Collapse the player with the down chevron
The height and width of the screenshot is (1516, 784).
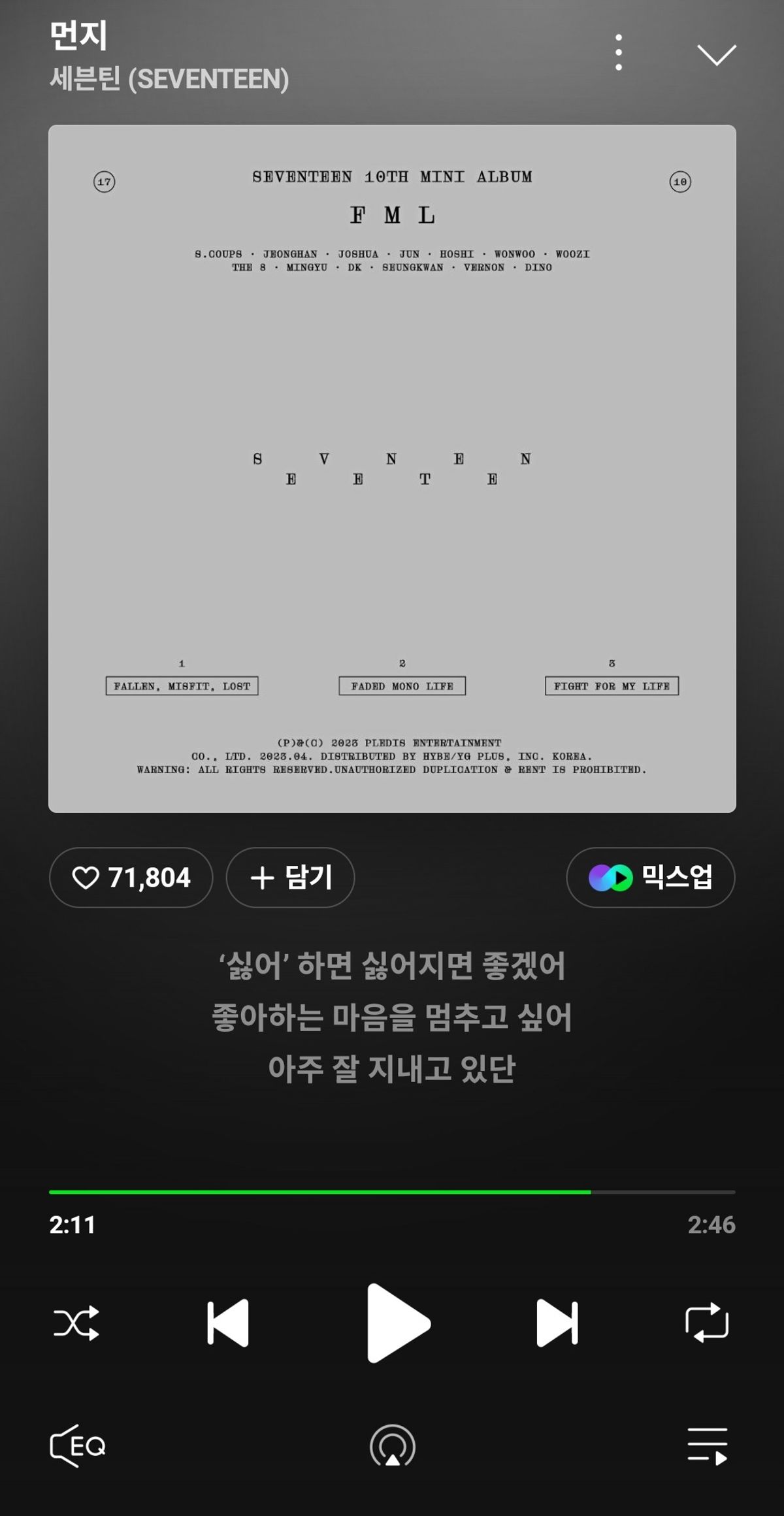point(716,55)
